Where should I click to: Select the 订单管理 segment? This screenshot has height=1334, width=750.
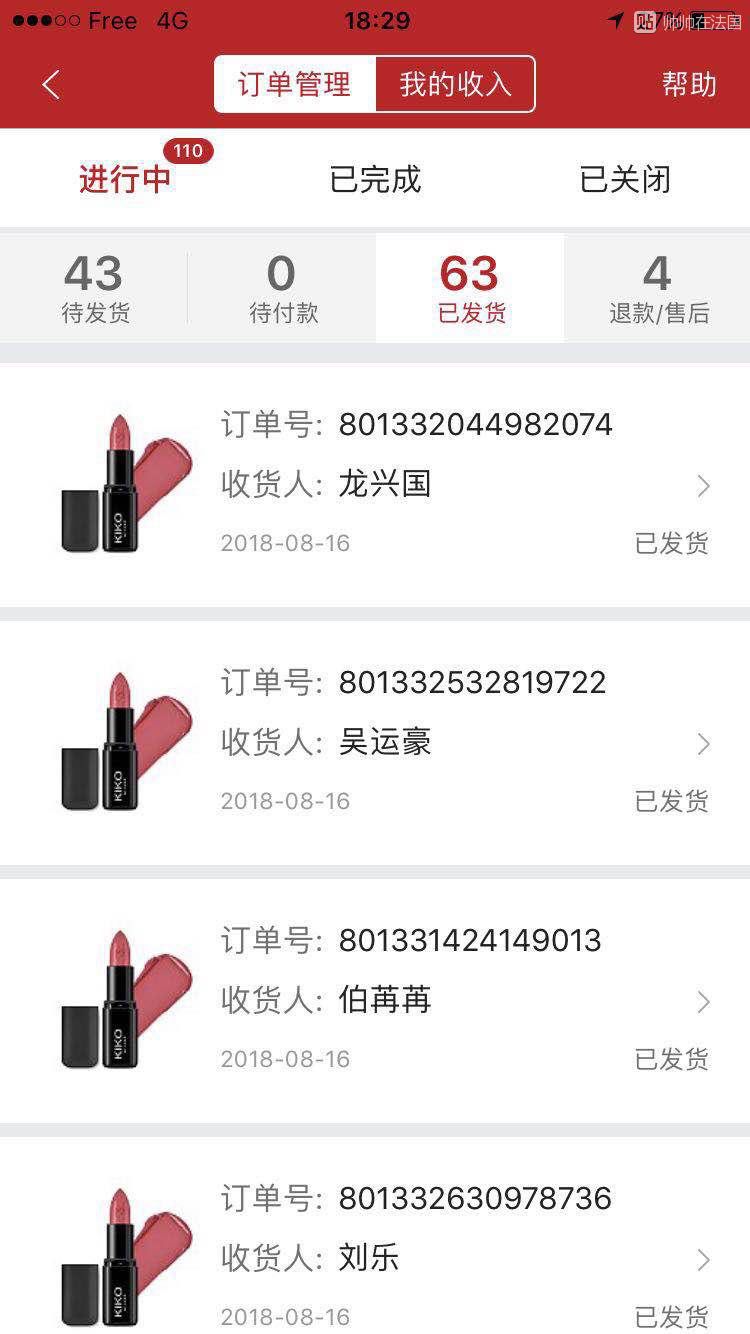point(295,84)
